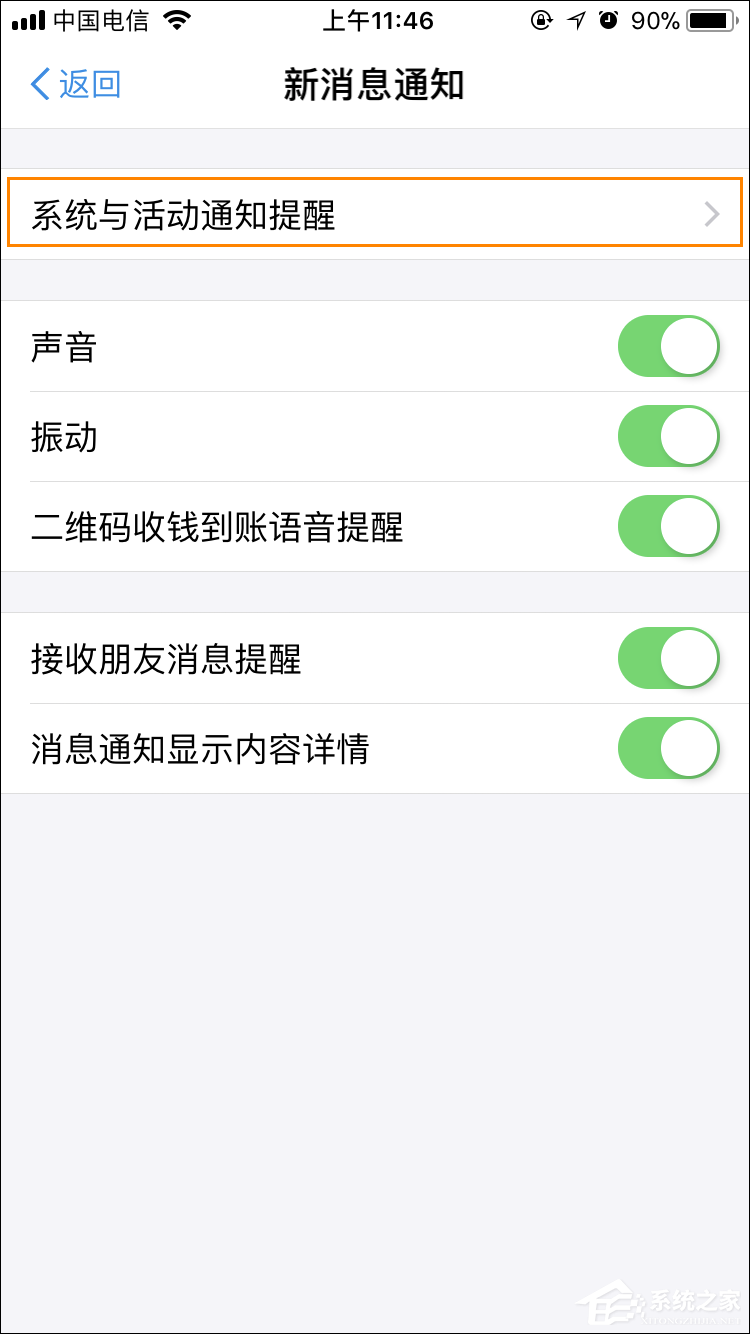
Task: Toggle 二维码收钱到账语音提醒 off
Action: (668, 526)
